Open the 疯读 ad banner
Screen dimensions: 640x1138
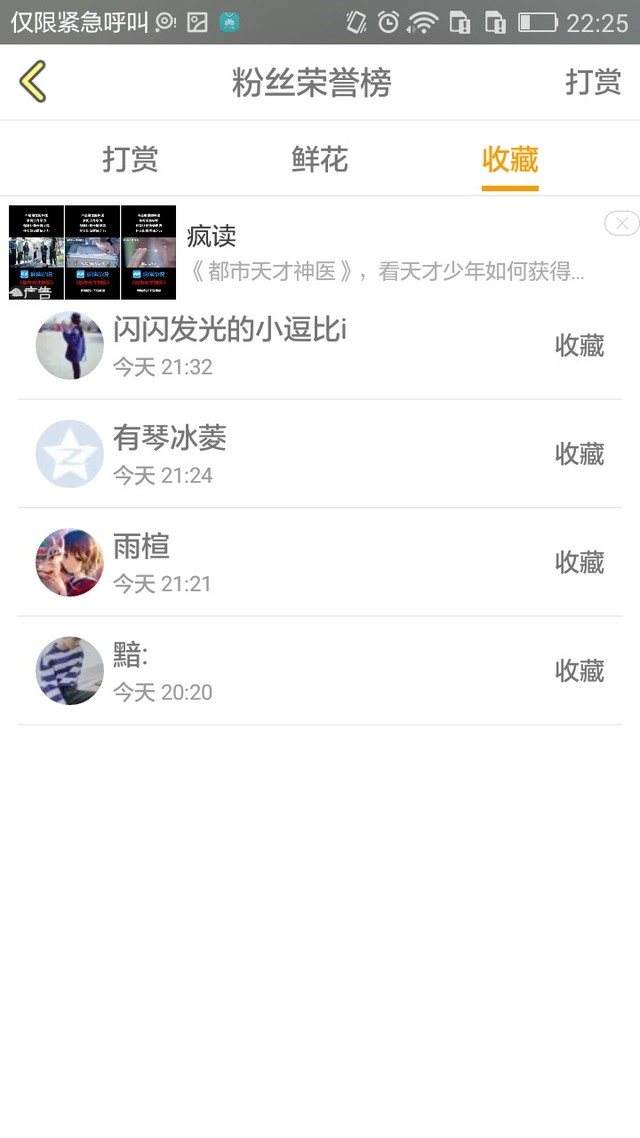coord(320,253)
